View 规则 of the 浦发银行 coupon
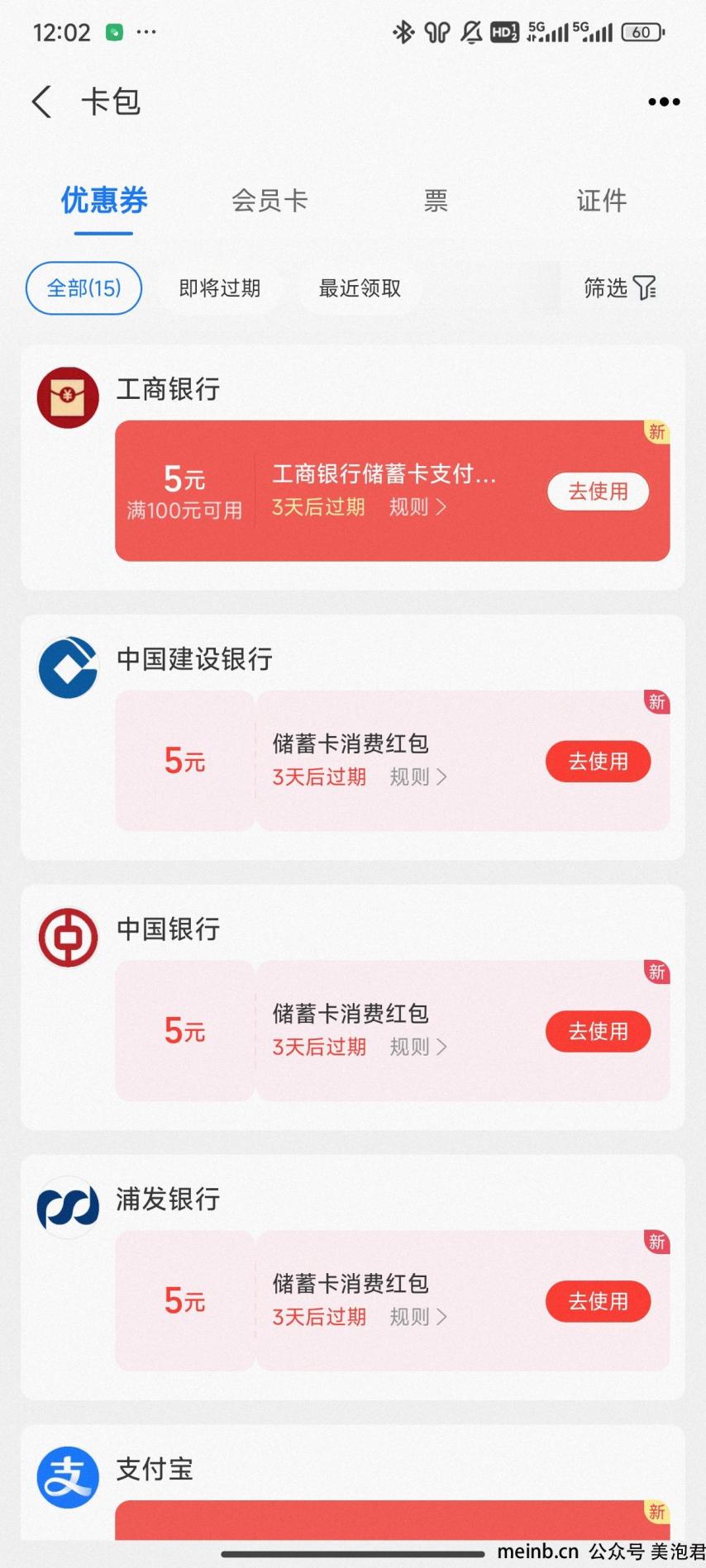Image resolution: width=706 pixels, height=1568 pixels. pyautogui.click(x=417, y=1318)
